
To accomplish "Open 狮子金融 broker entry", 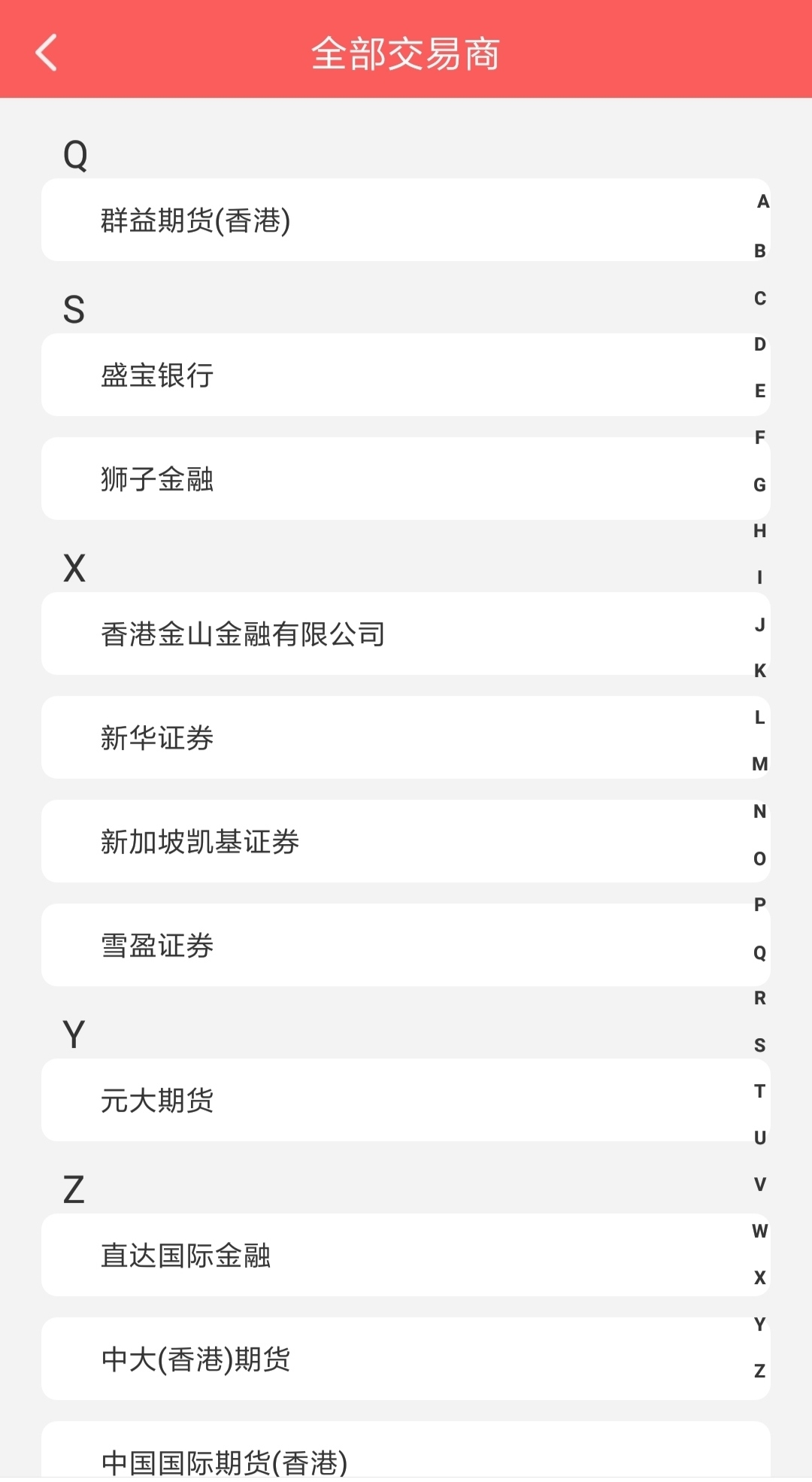I will pos(406,478).
